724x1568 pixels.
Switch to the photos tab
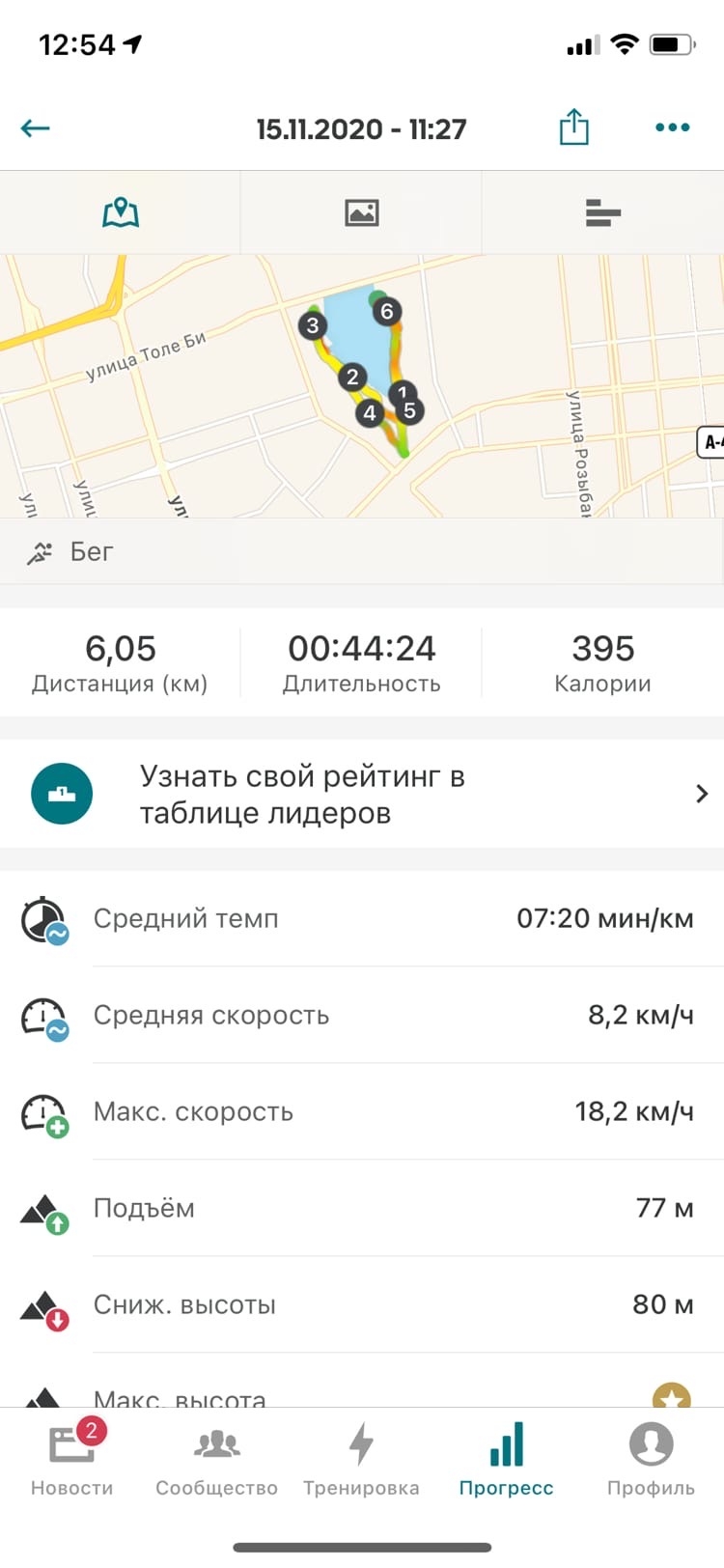[361, 212]
